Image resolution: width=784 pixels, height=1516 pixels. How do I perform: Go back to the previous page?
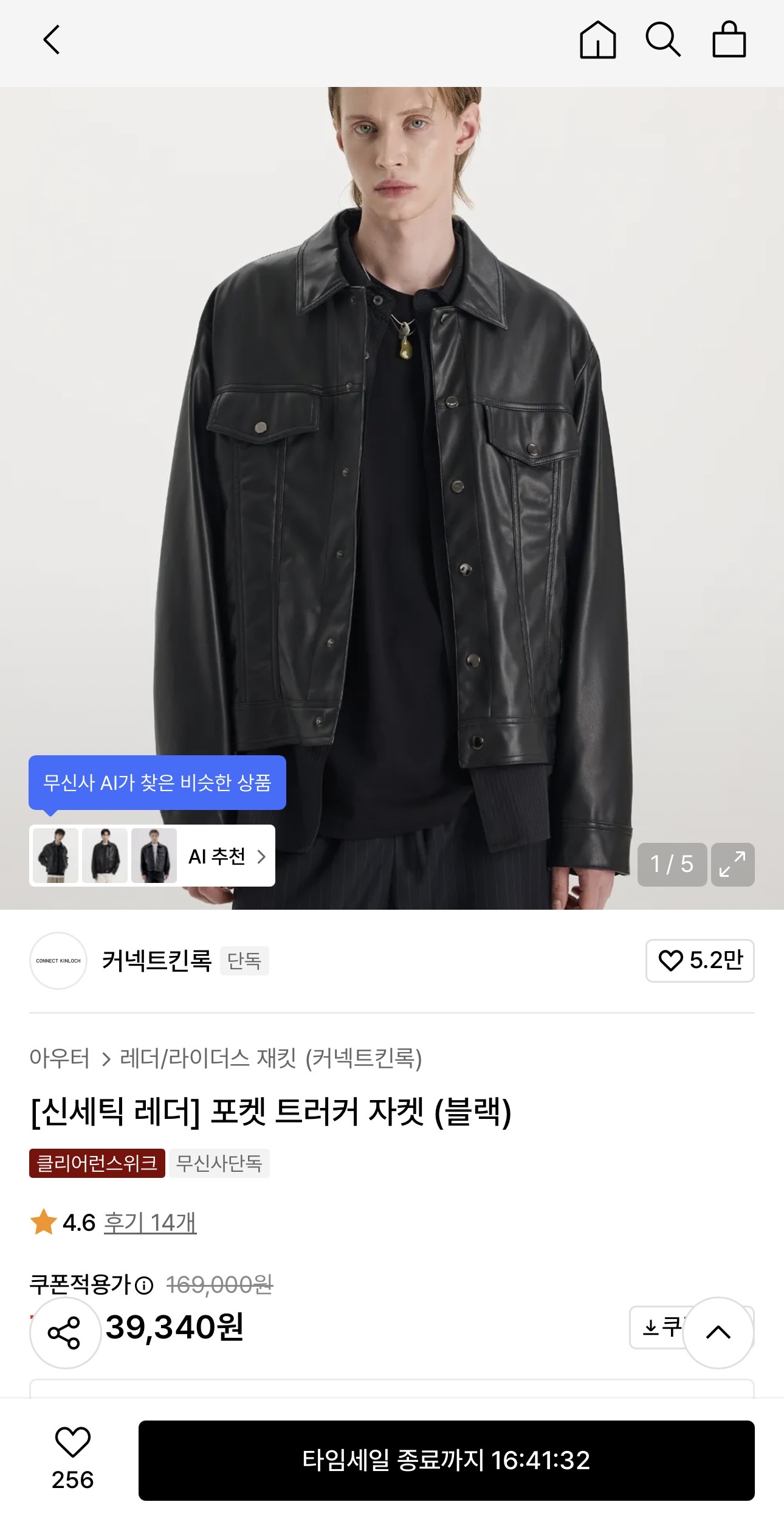pos(52,40)
